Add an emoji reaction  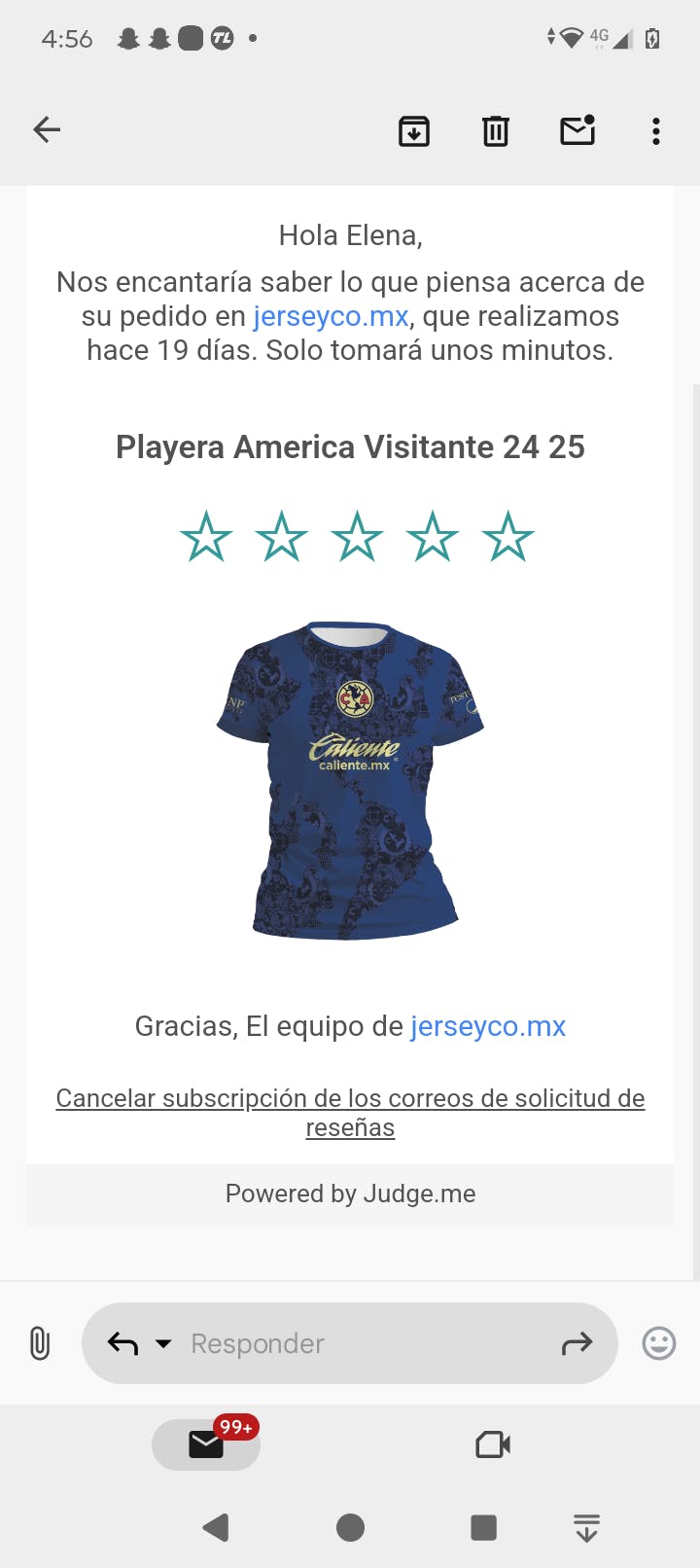659,1343
